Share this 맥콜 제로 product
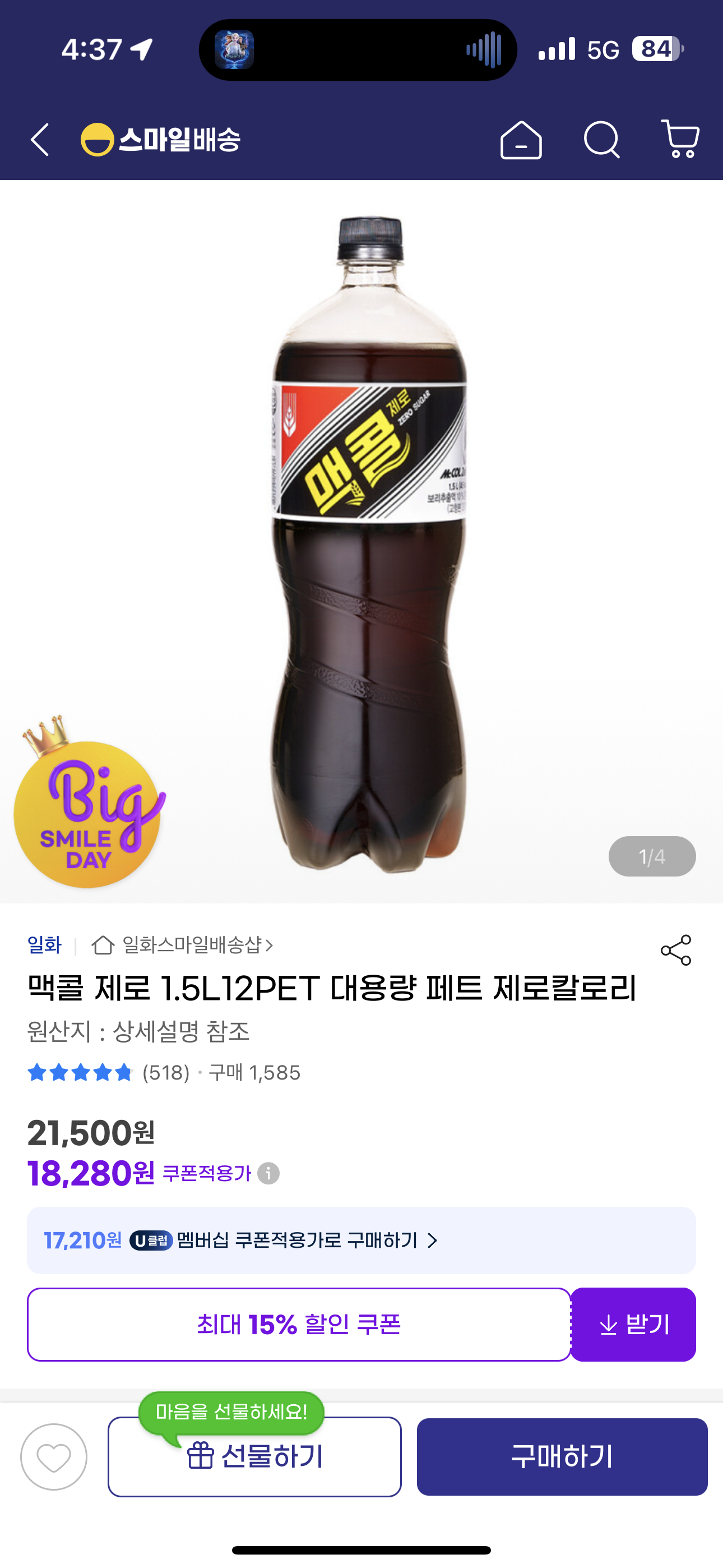723x1568 pixels. tap(675, 950)
